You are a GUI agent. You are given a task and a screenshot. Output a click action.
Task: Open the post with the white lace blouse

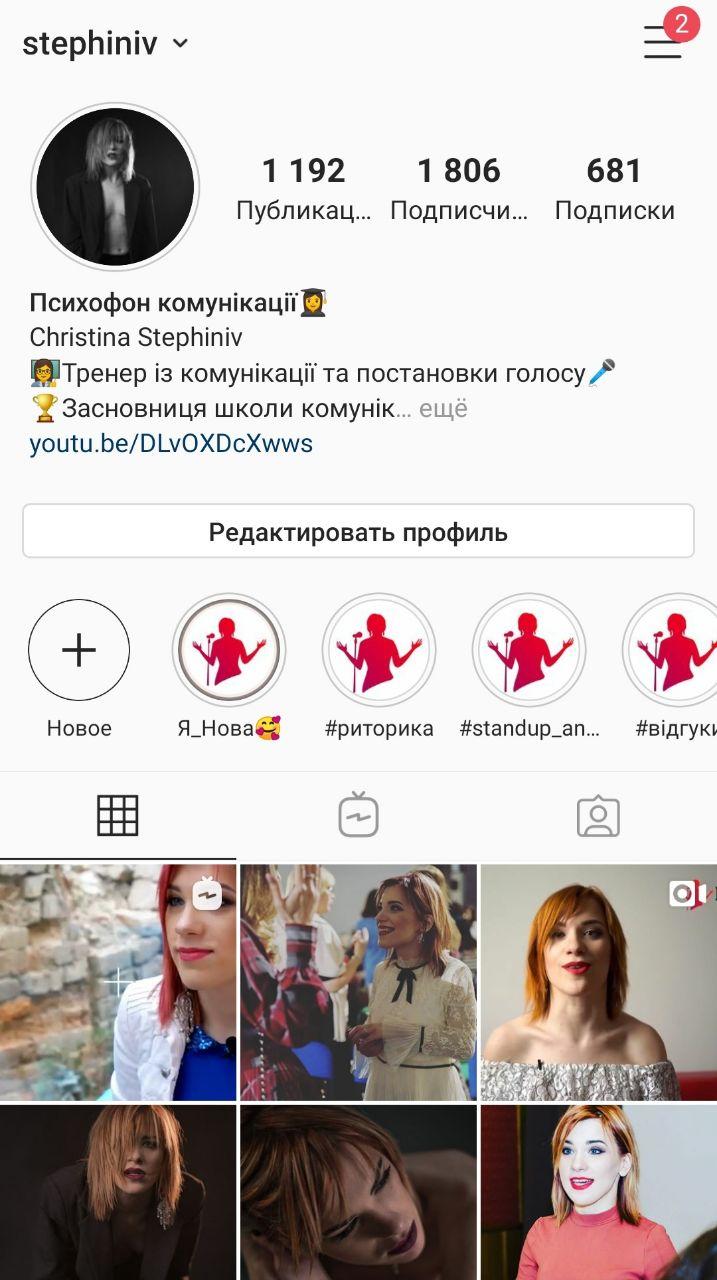[358, 982]
